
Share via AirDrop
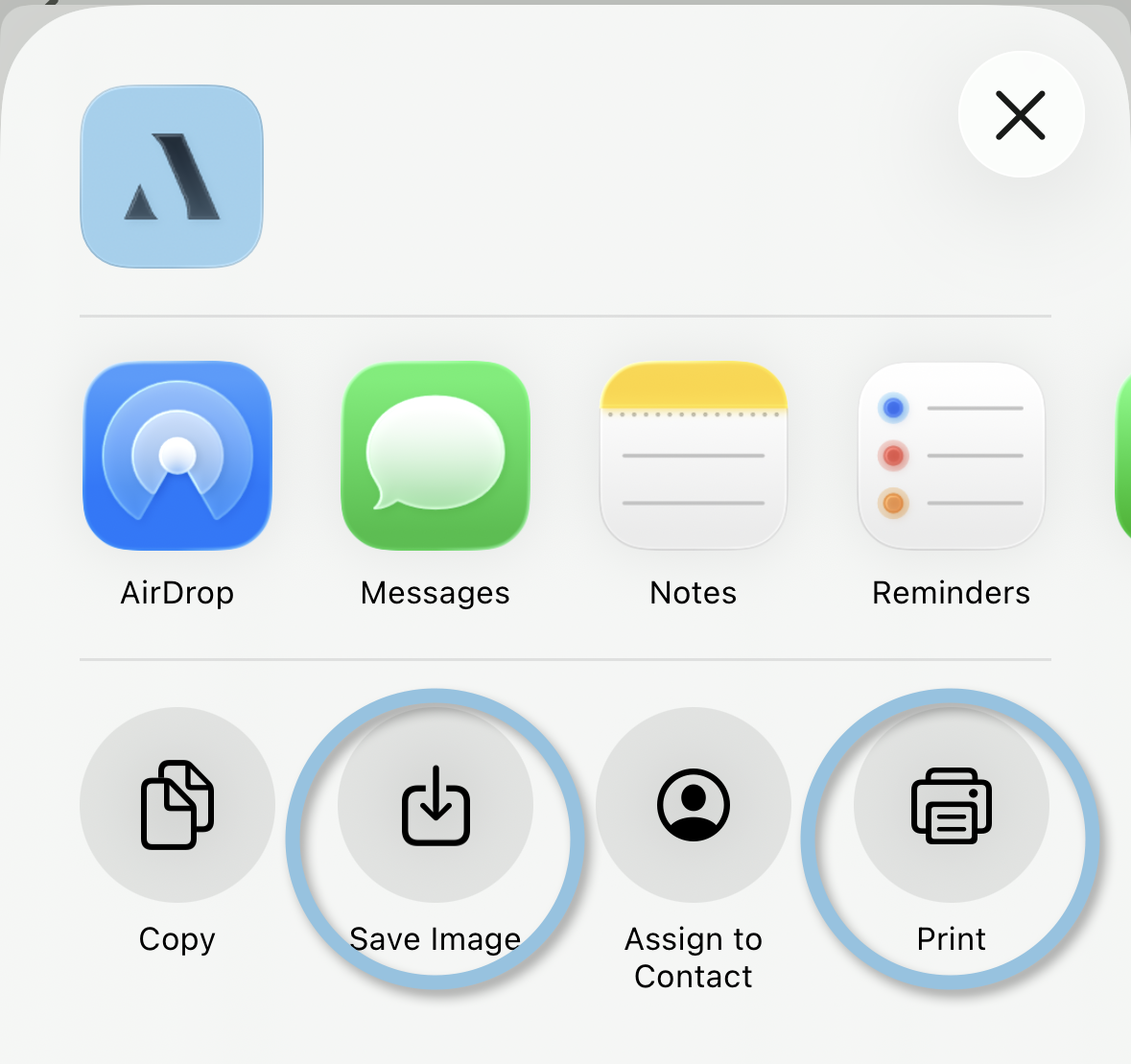pos(177,456)
